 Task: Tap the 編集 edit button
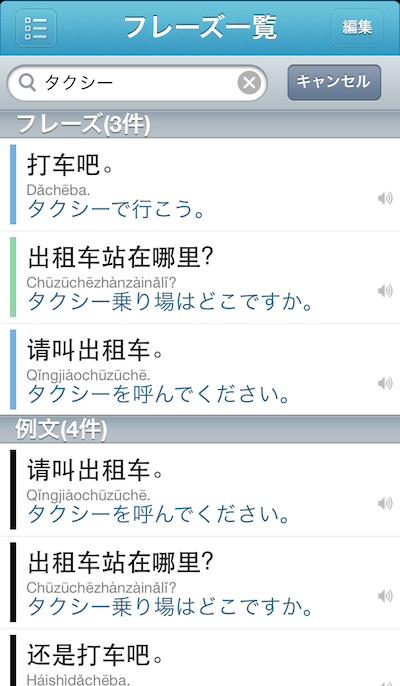click(357, 28)
